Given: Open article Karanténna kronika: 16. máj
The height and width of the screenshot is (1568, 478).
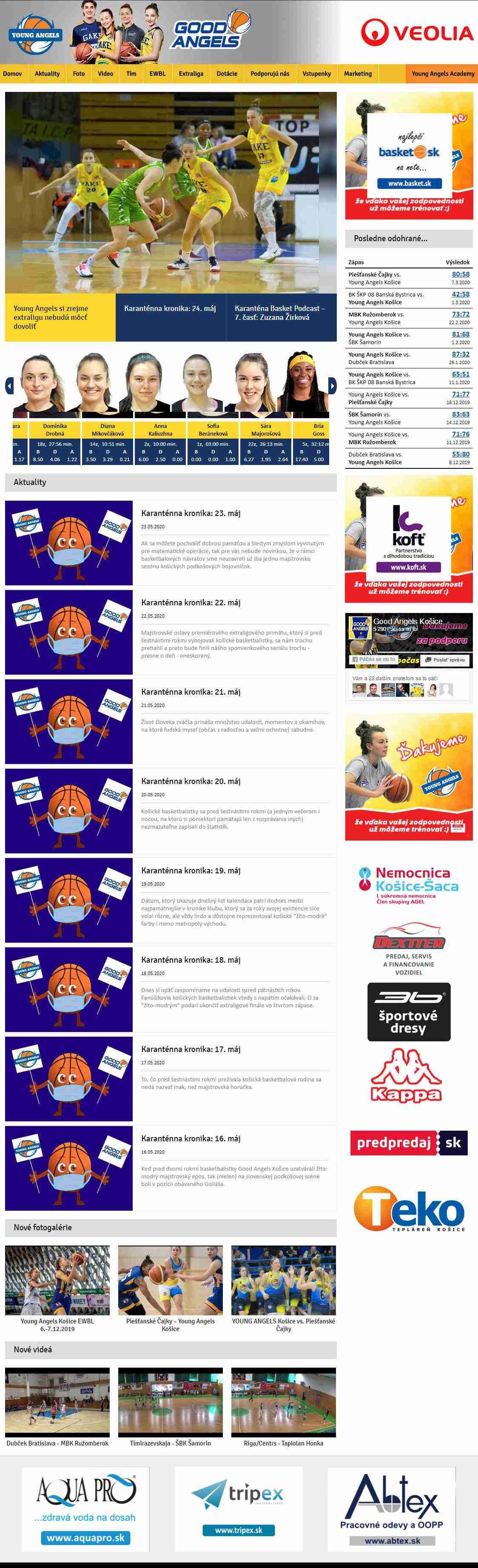Looking at the screenshot, I should coord(191,1138).
